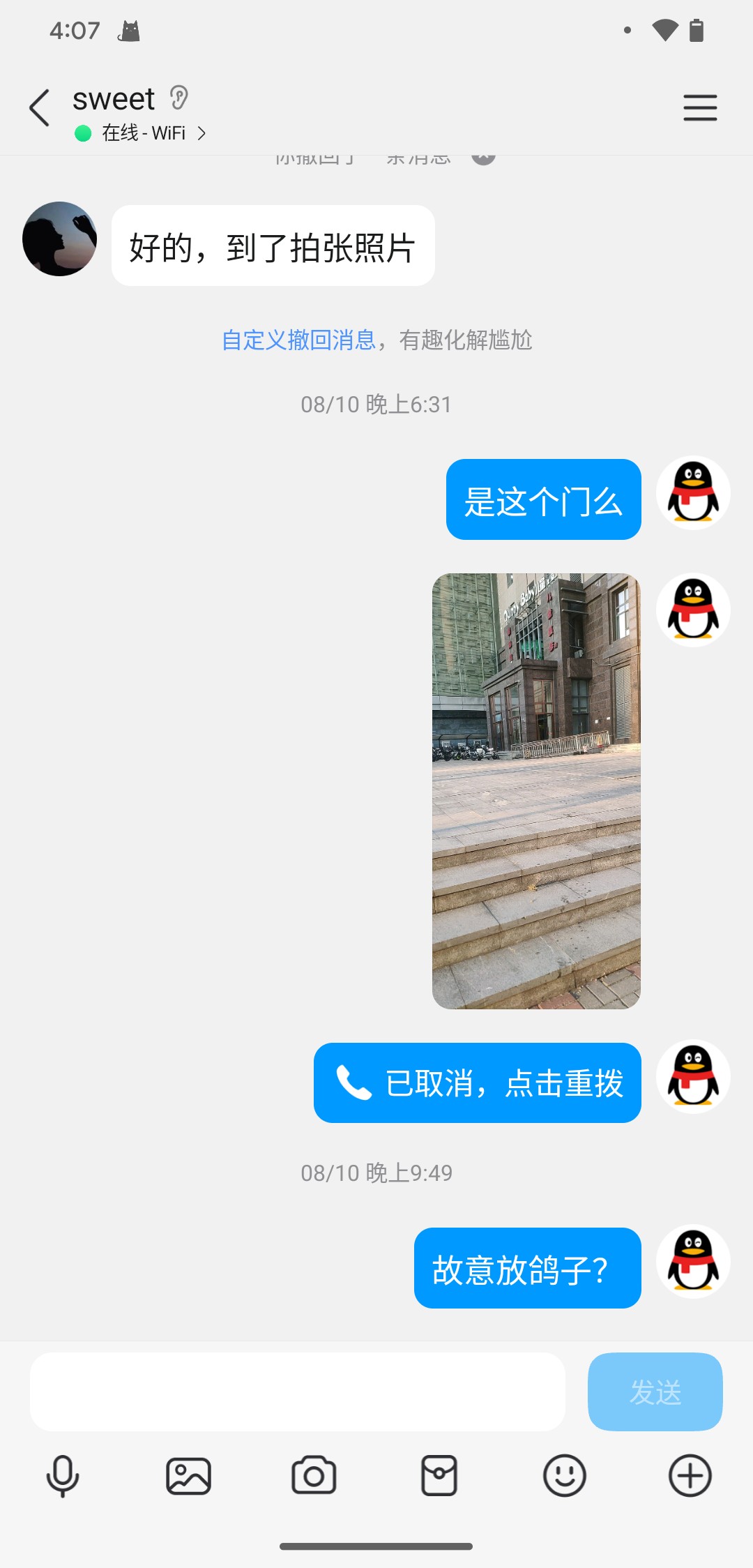The image size is (753, 1568).
Task: Record a voice message with microphone
Action: [63, 1476]
